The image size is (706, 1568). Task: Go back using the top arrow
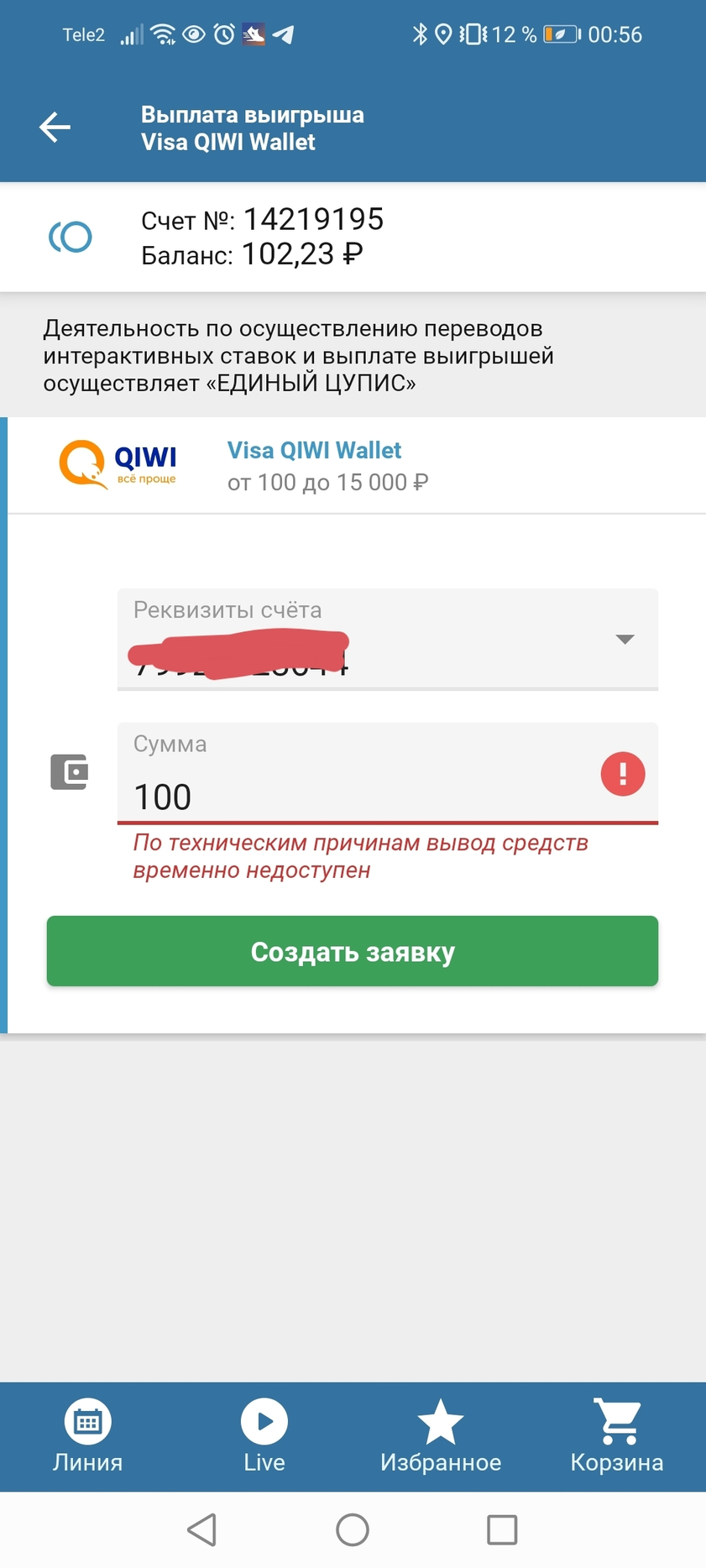[x=55, y=128]
